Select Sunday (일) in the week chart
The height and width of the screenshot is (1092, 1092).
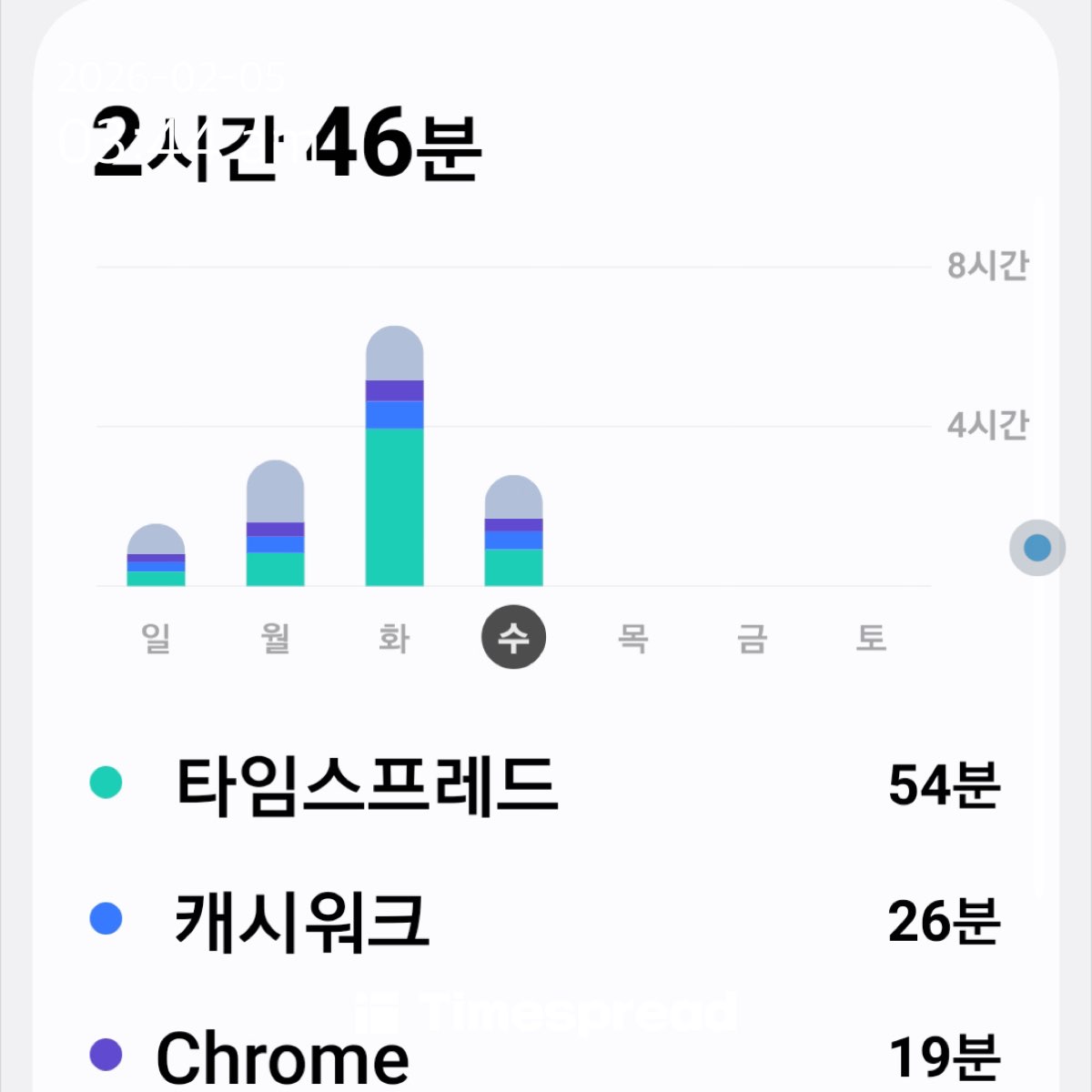156,638
